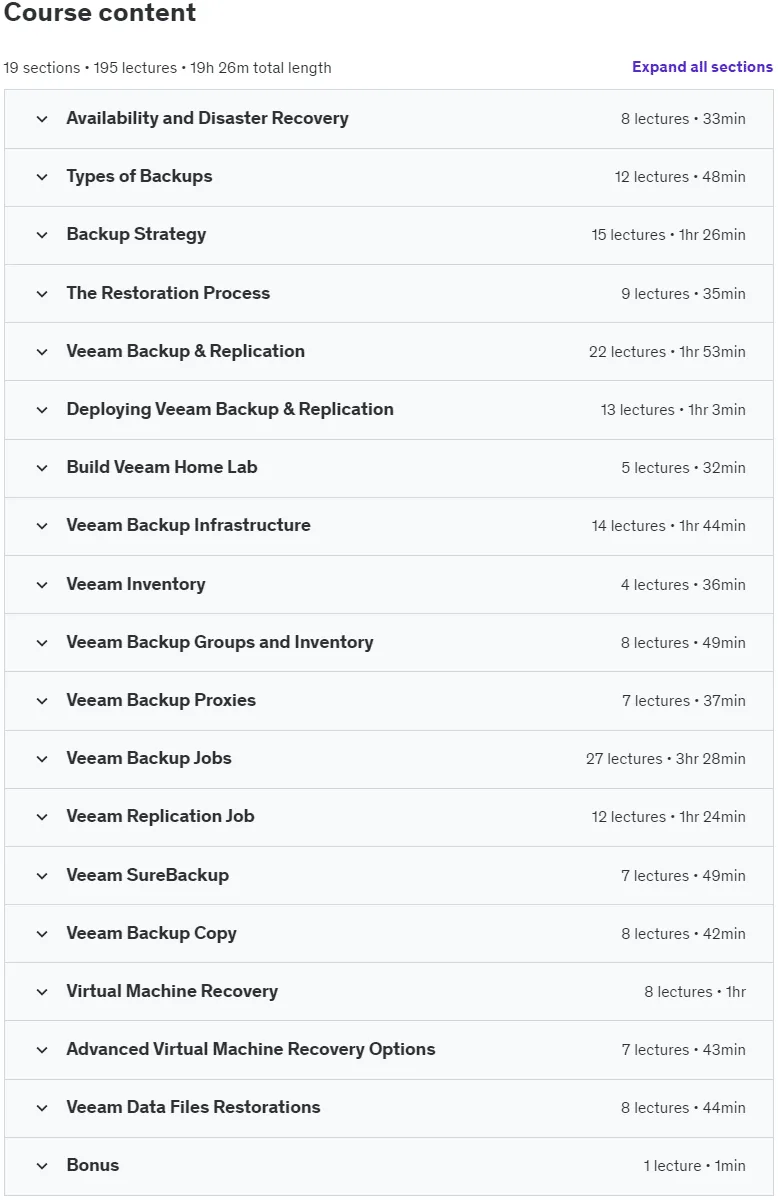The width and height of the screenshot is (778, 1200).
Task: Expand the Veeam Replication Job section
Action: [389, 816]
